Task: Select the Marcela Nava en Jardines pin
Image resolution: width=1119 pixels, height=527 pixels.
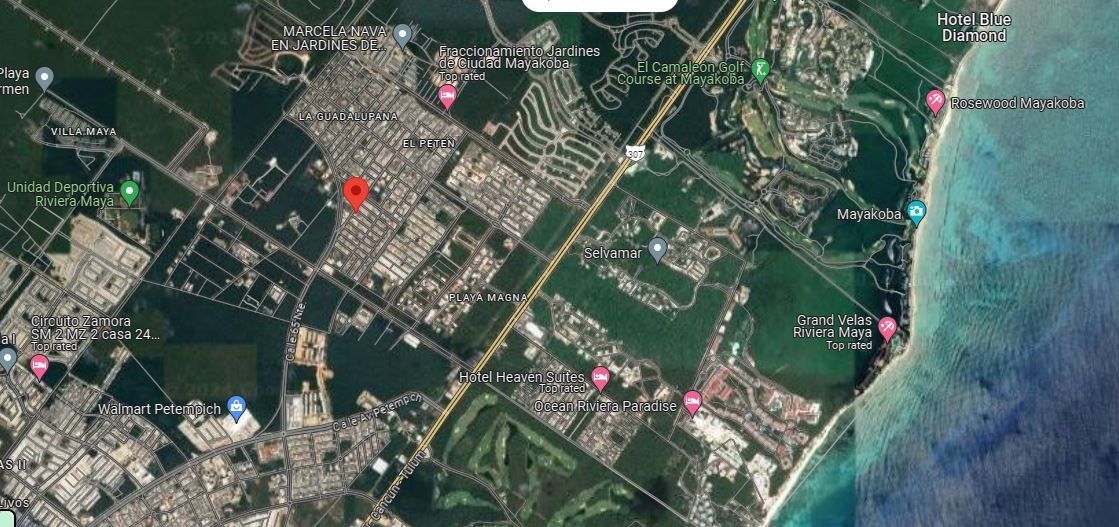Action: point(402,35)
